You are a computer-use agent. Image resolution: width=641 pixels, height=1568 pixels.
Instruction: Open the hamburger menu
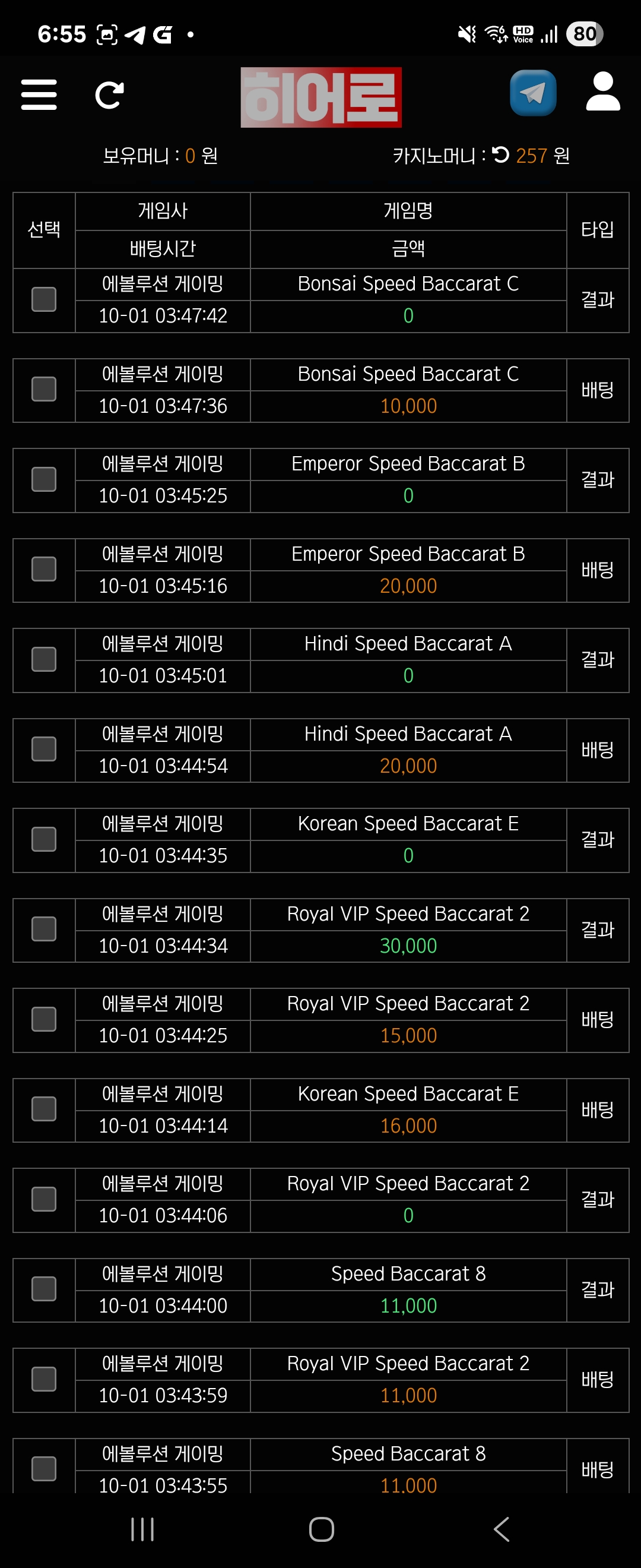[39, 94]
